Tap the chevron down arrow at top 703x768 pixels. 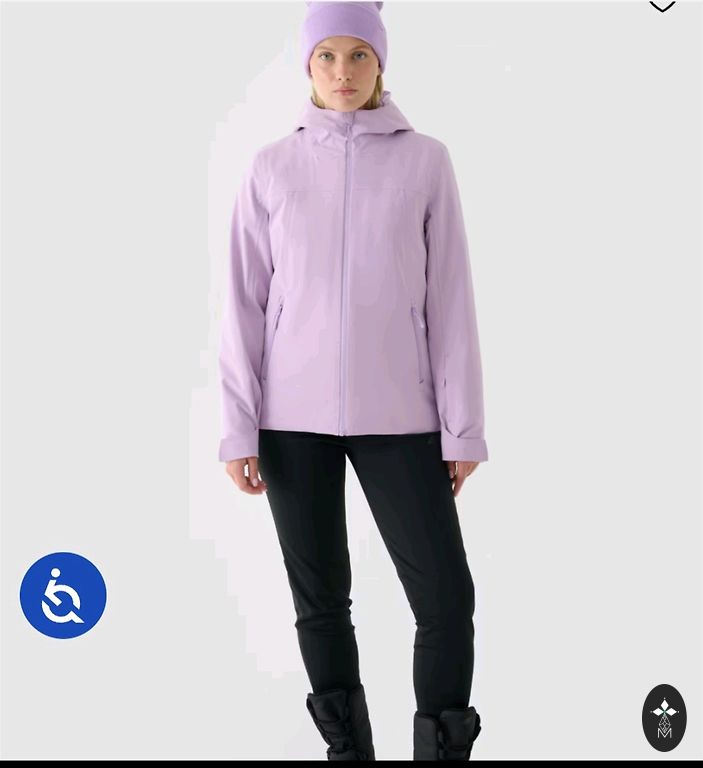(x=662, y=7)
